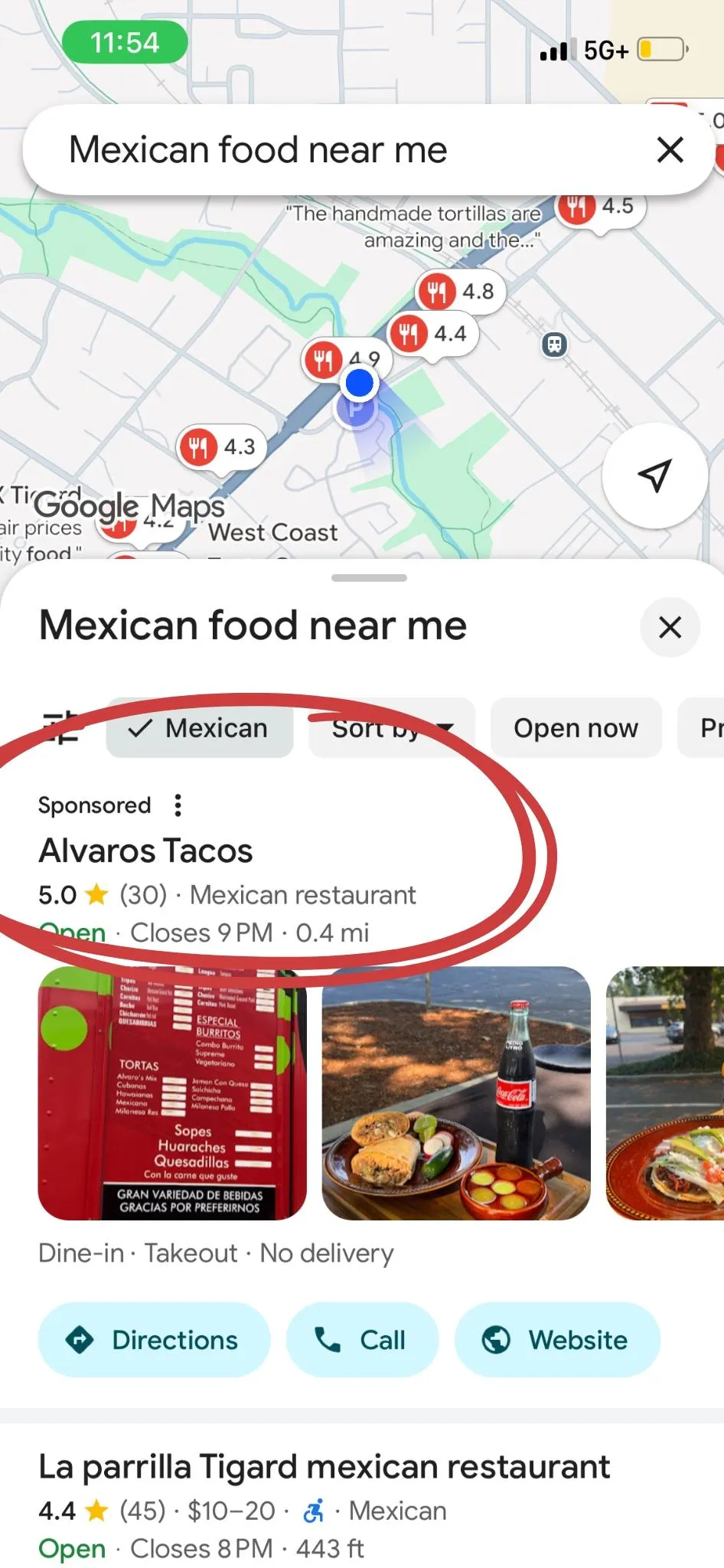Image resolution: width=724 pixels, height=1568 pixels.
Task: Open the options menu next to Sponsored
Action: [x=178, y=805]
